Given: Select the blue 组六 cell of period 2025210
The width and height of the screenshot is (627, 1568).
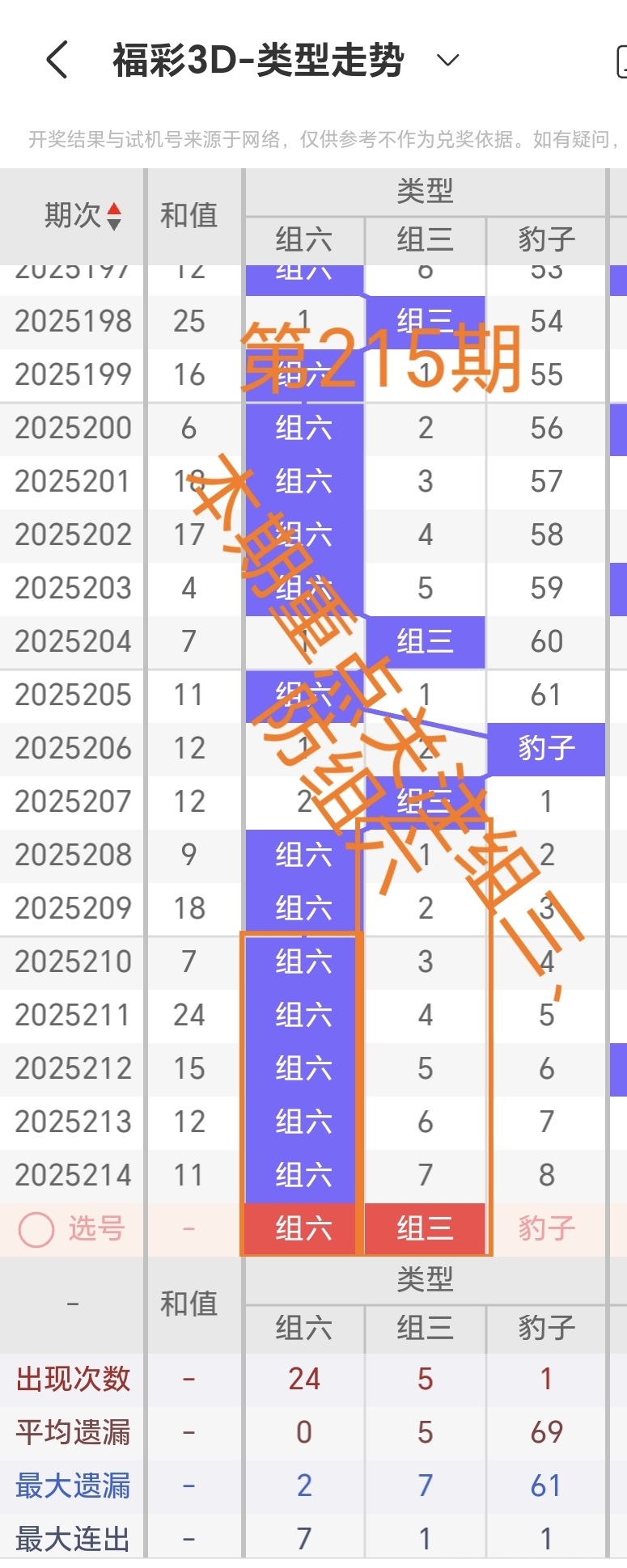Looking at the screenshot, I should click(303, 962).
